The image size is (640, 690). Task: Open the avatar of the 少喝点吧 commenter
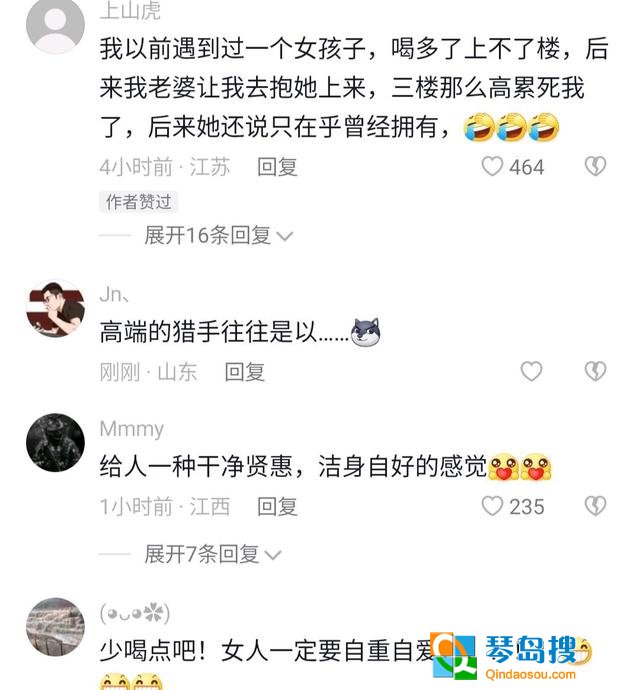click(55, 628)
